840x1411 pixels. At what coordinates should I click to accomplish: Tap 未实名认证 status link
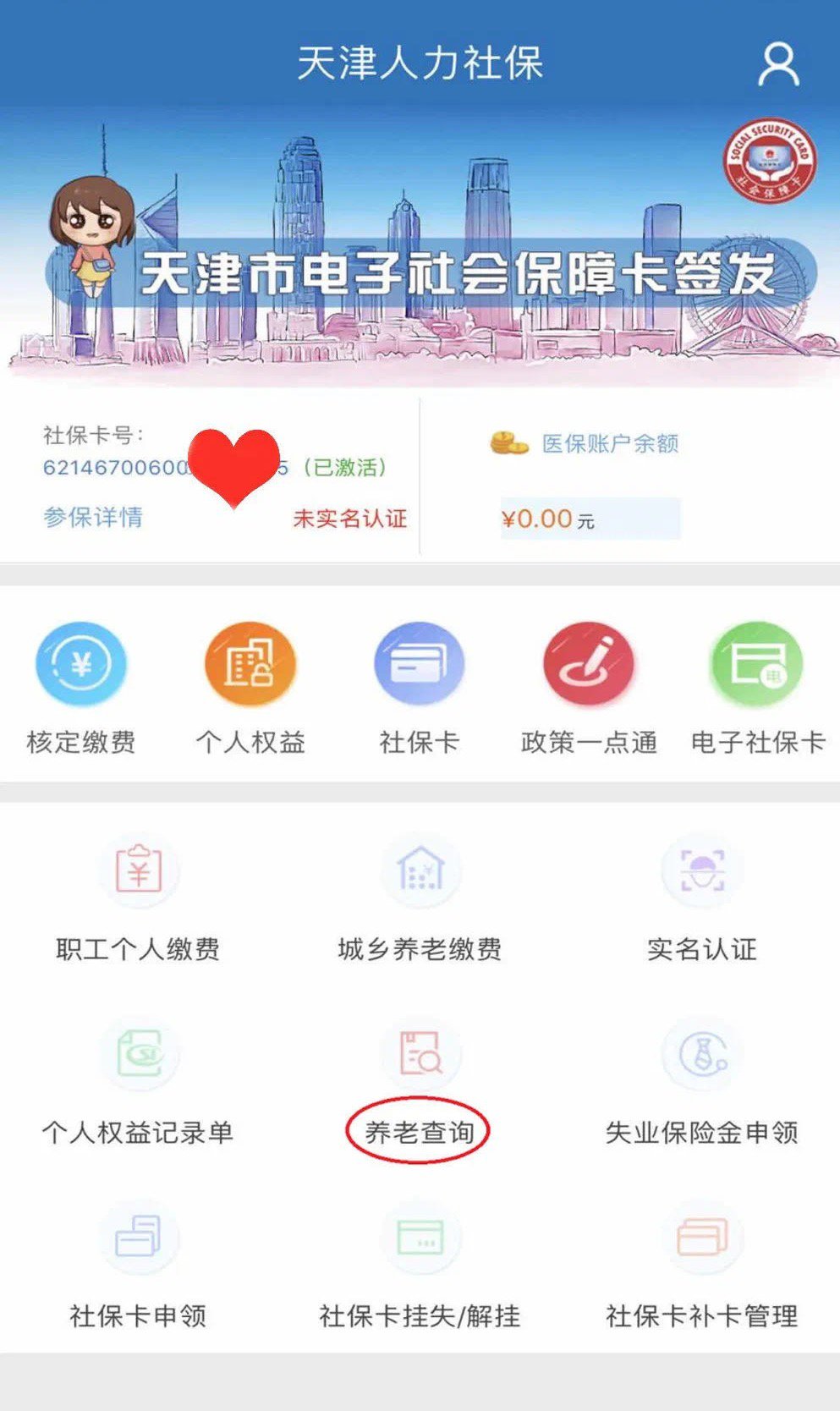[349, 518]
